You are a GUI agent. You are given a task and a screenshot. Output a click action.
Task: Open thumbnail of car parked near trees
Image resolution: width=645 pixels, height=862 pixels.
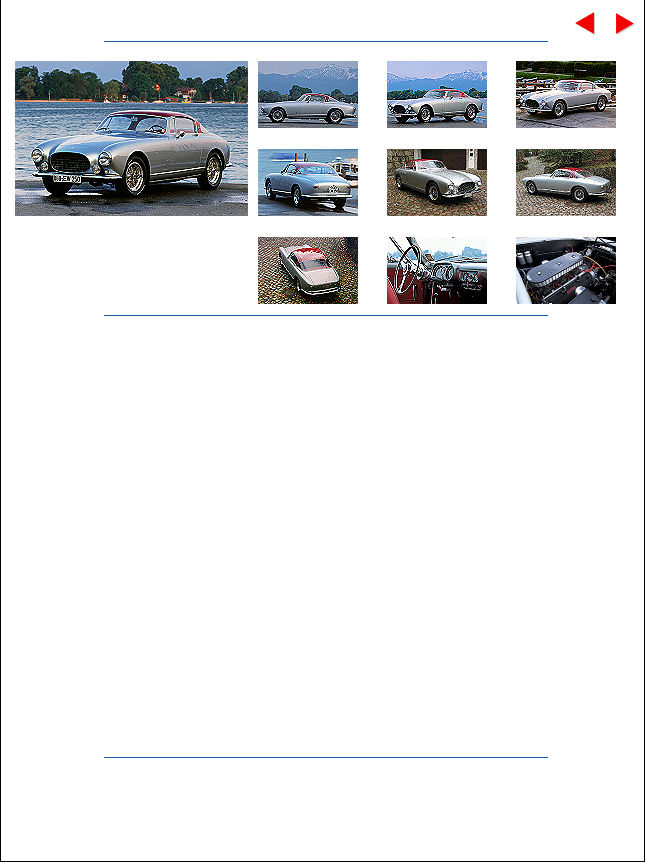566,94
